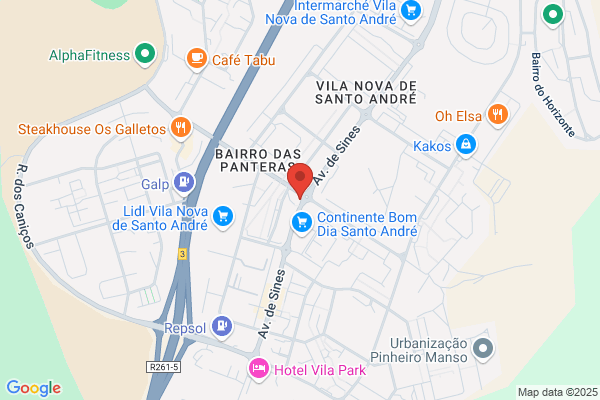Screen dimensions: 600x400
Task: Open the Café Tabu marker
Action: click(197, 59)
